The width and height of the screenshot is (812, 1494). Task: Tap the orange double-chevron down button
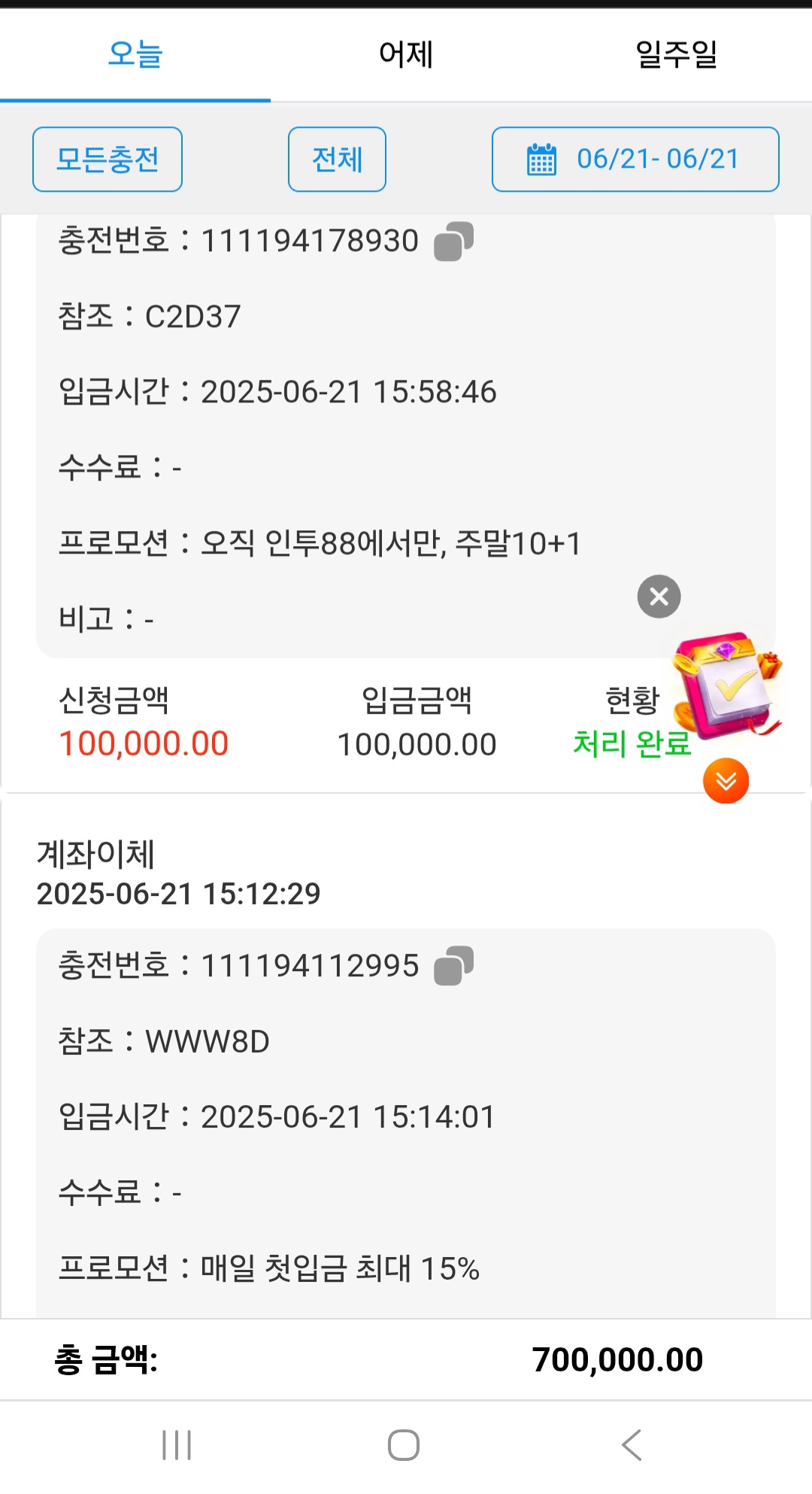click(x=726, y=781)
